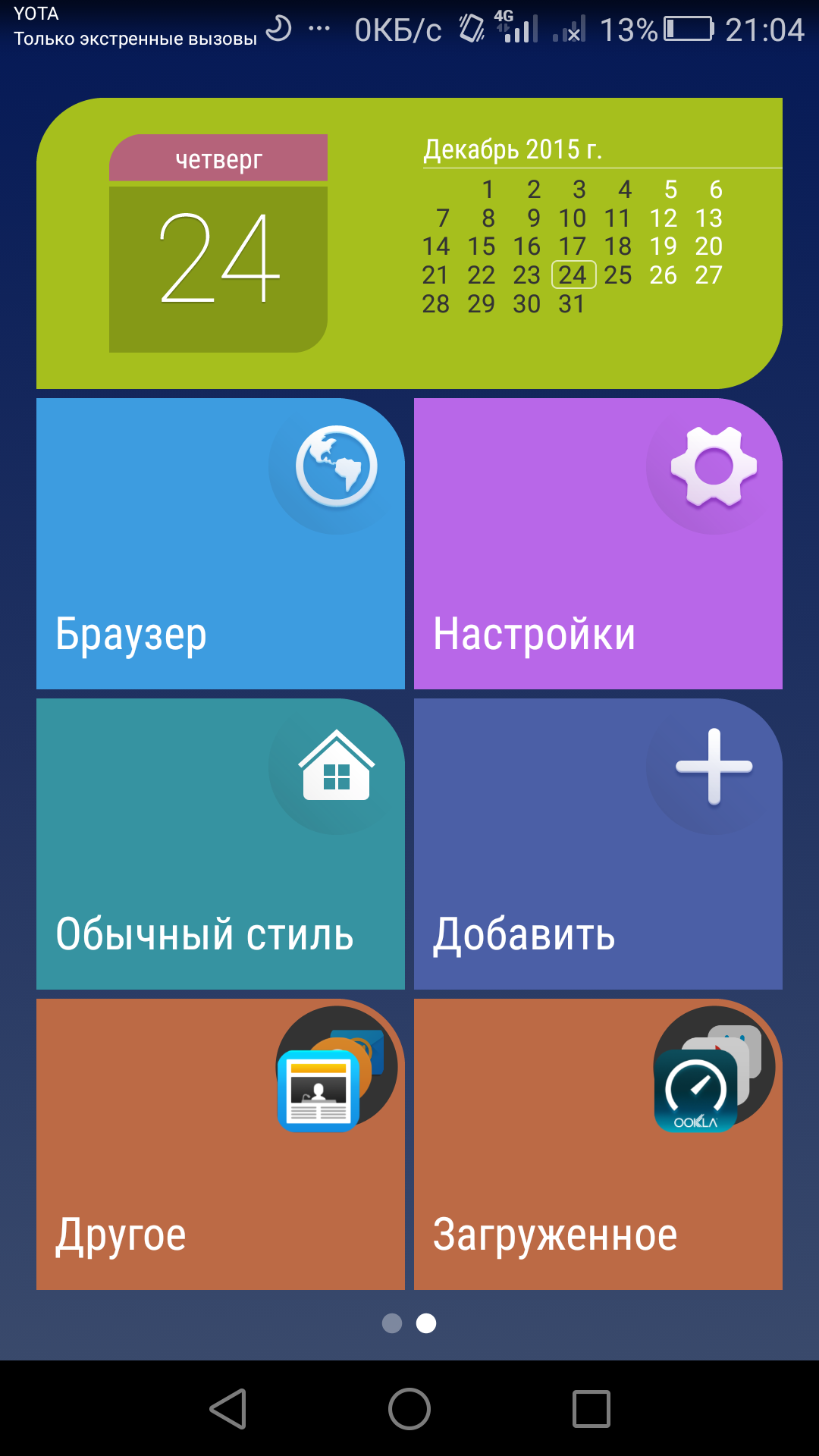Tap the Добавить tile to add an item
Viewport: 819px width, 1456px height.
coord(598,844)
